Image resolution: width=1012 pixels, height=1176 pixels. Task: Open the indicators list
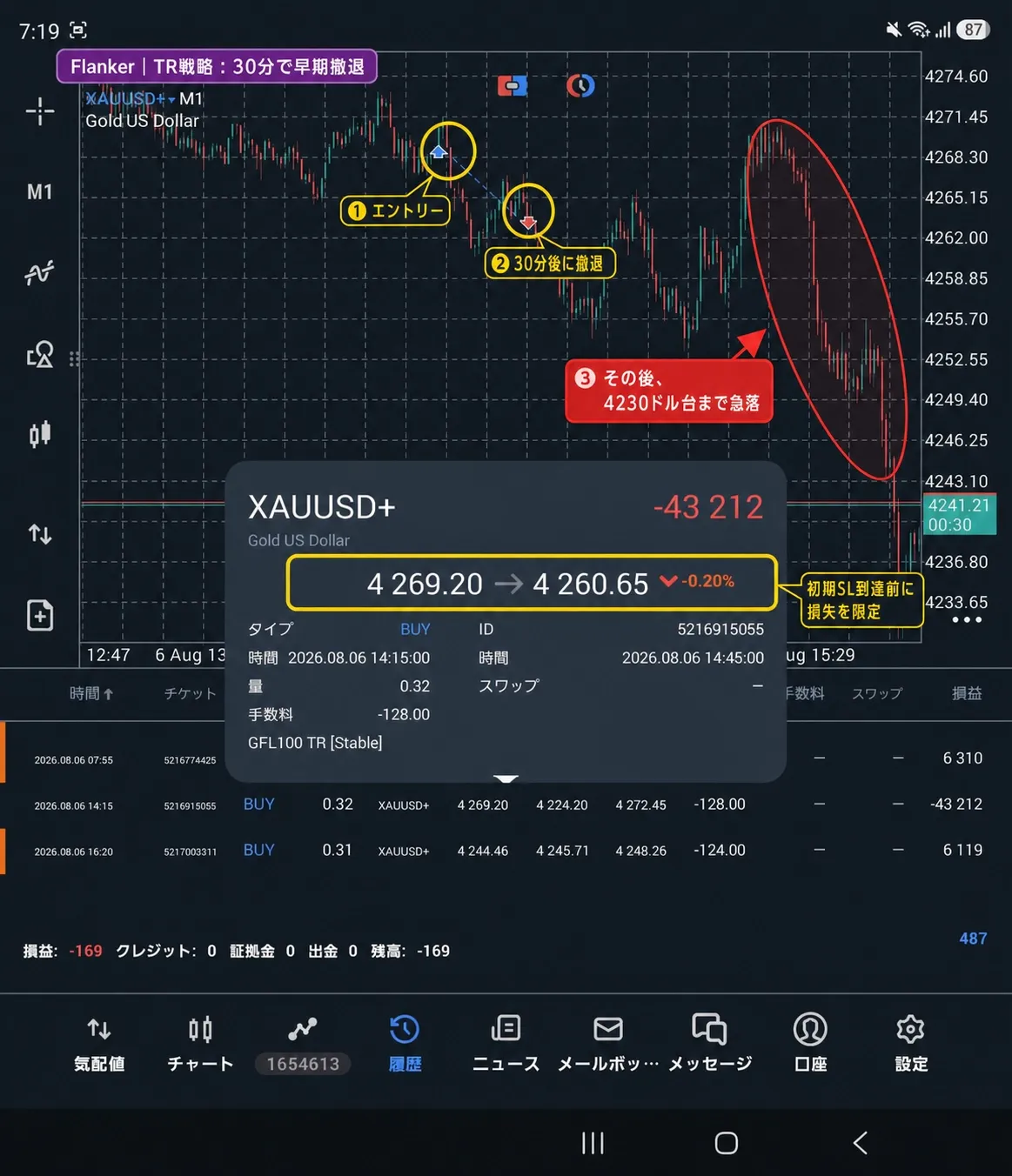click(x=40, y=273)
